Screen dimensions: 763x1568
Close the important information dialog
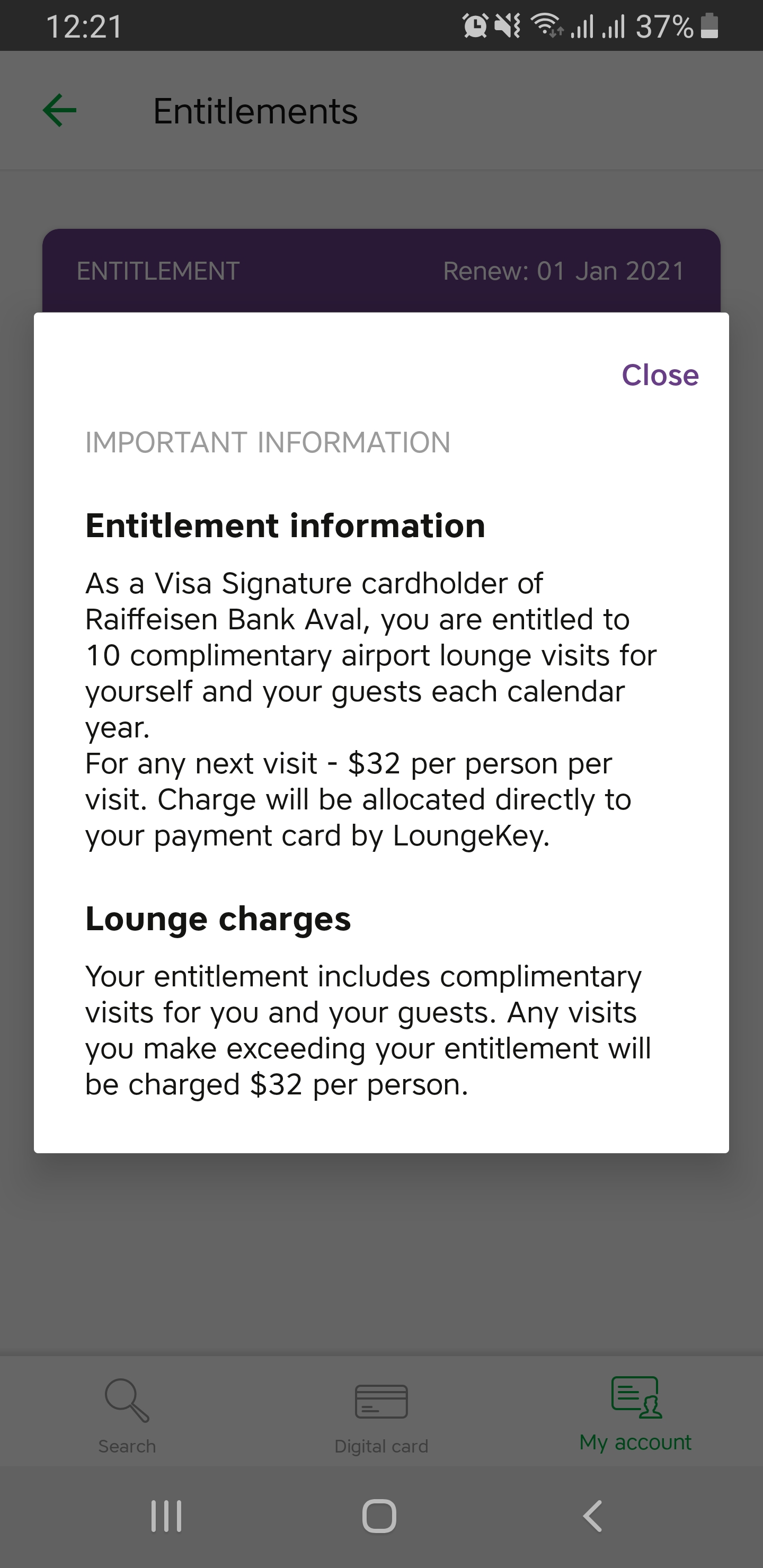[x=660, y=375]
